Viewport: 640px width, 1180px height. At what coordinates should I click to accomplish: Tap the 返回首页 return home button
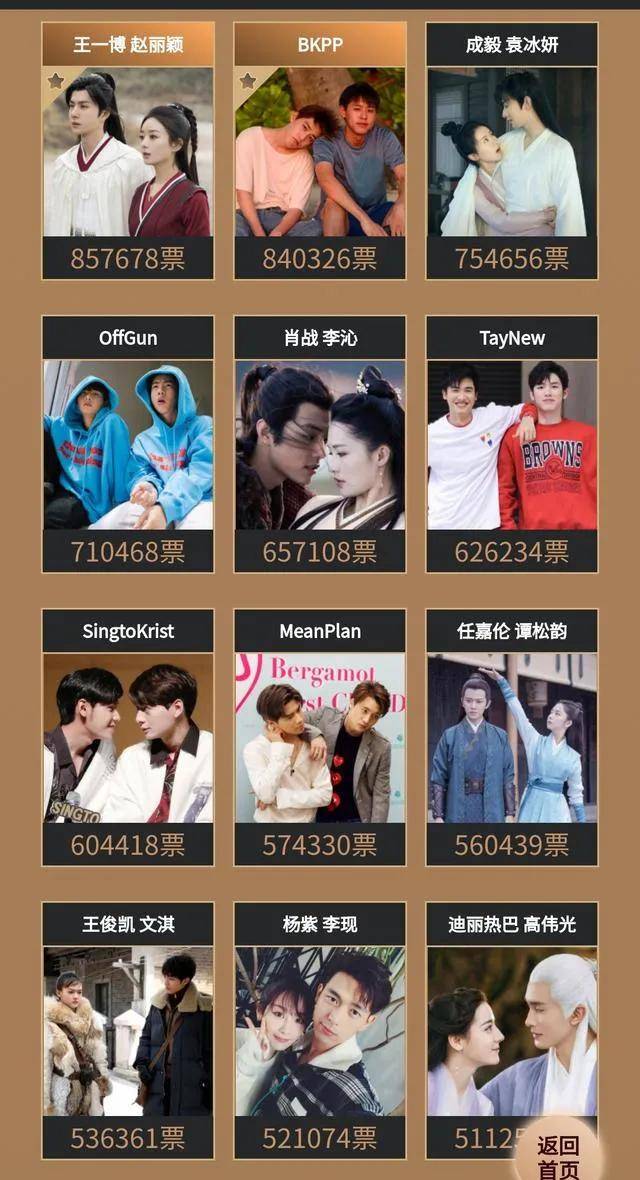click(557, 1157)
